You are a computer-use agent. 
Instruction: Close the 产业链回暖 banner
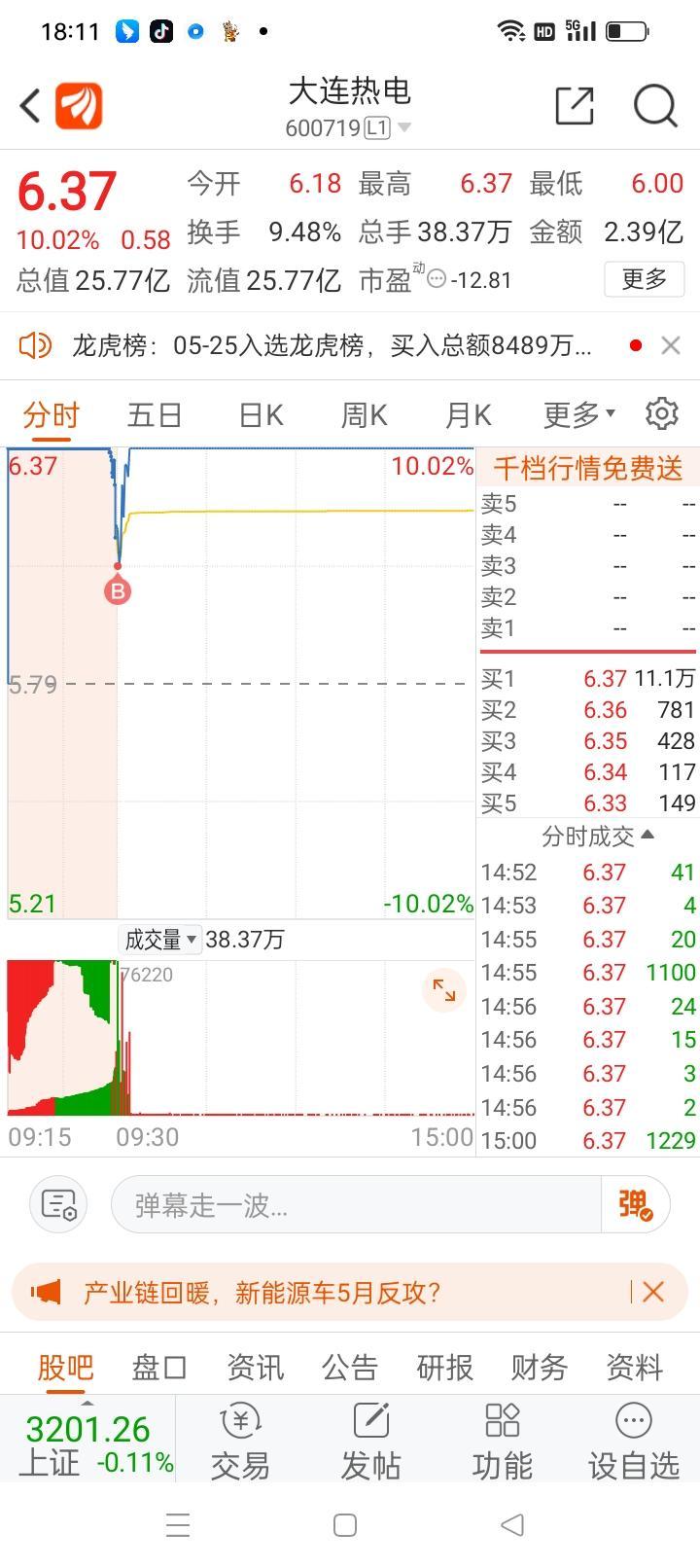pos(653,1292)
